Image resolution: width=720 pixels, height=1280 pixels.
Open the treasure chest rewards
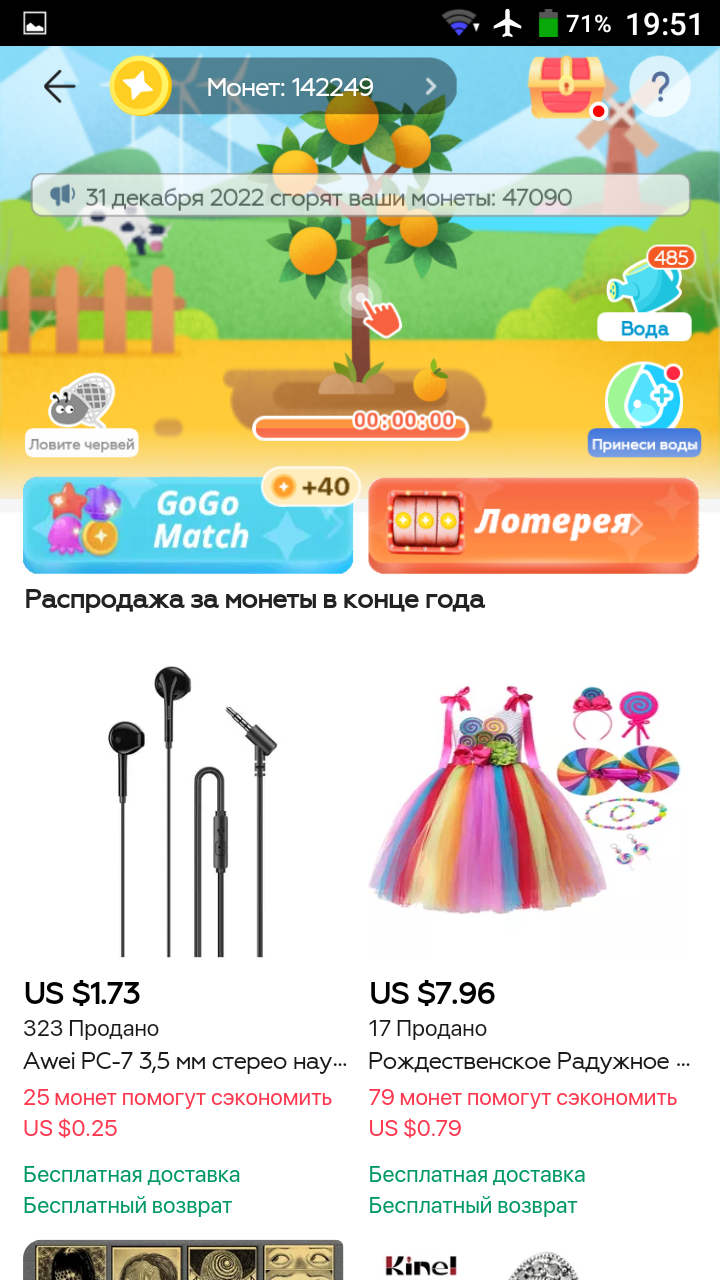tap(566, 87)
